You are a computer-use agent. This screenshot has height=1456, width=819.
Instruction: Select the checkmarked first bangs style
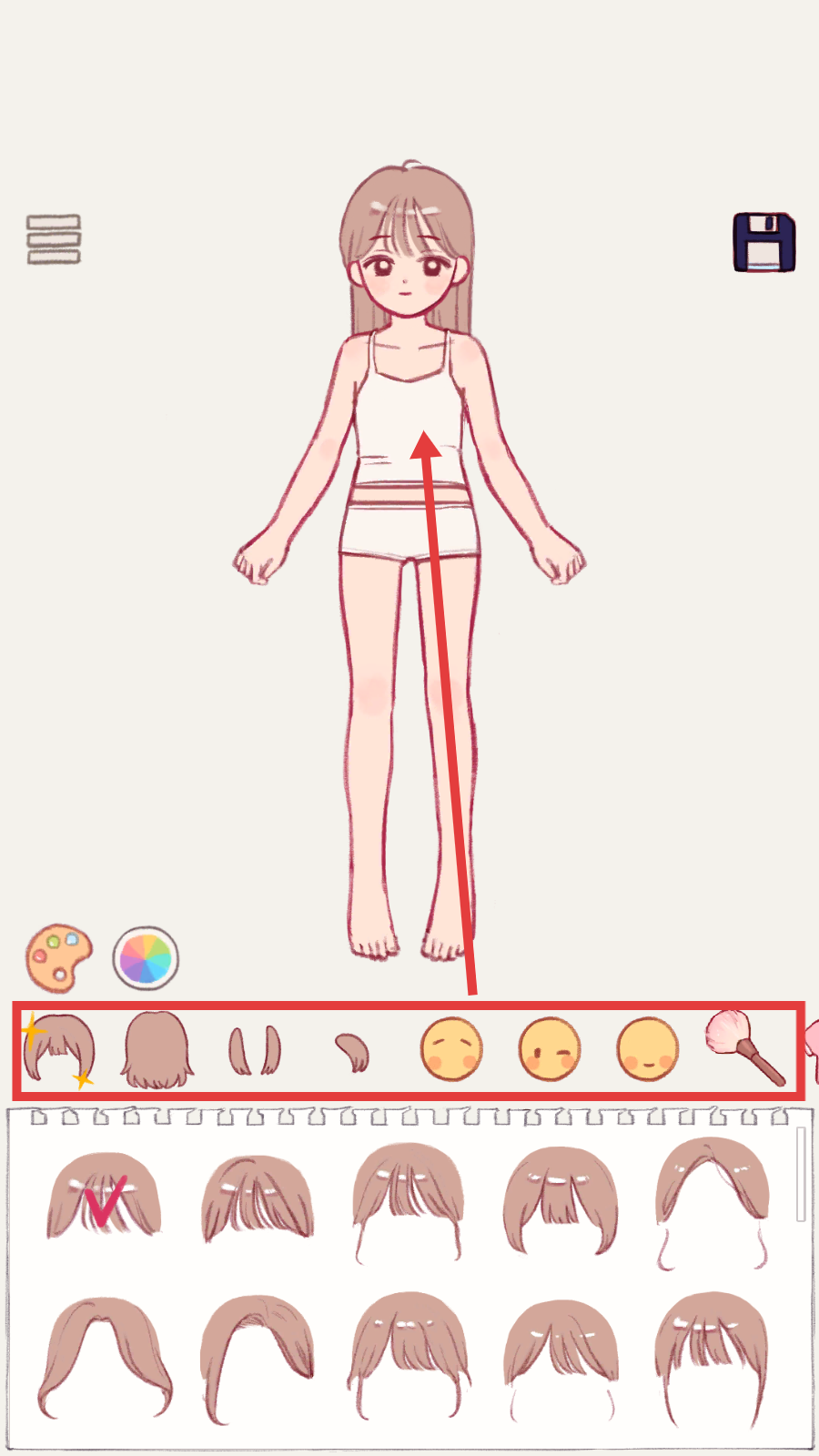[x=104, y=1196]
